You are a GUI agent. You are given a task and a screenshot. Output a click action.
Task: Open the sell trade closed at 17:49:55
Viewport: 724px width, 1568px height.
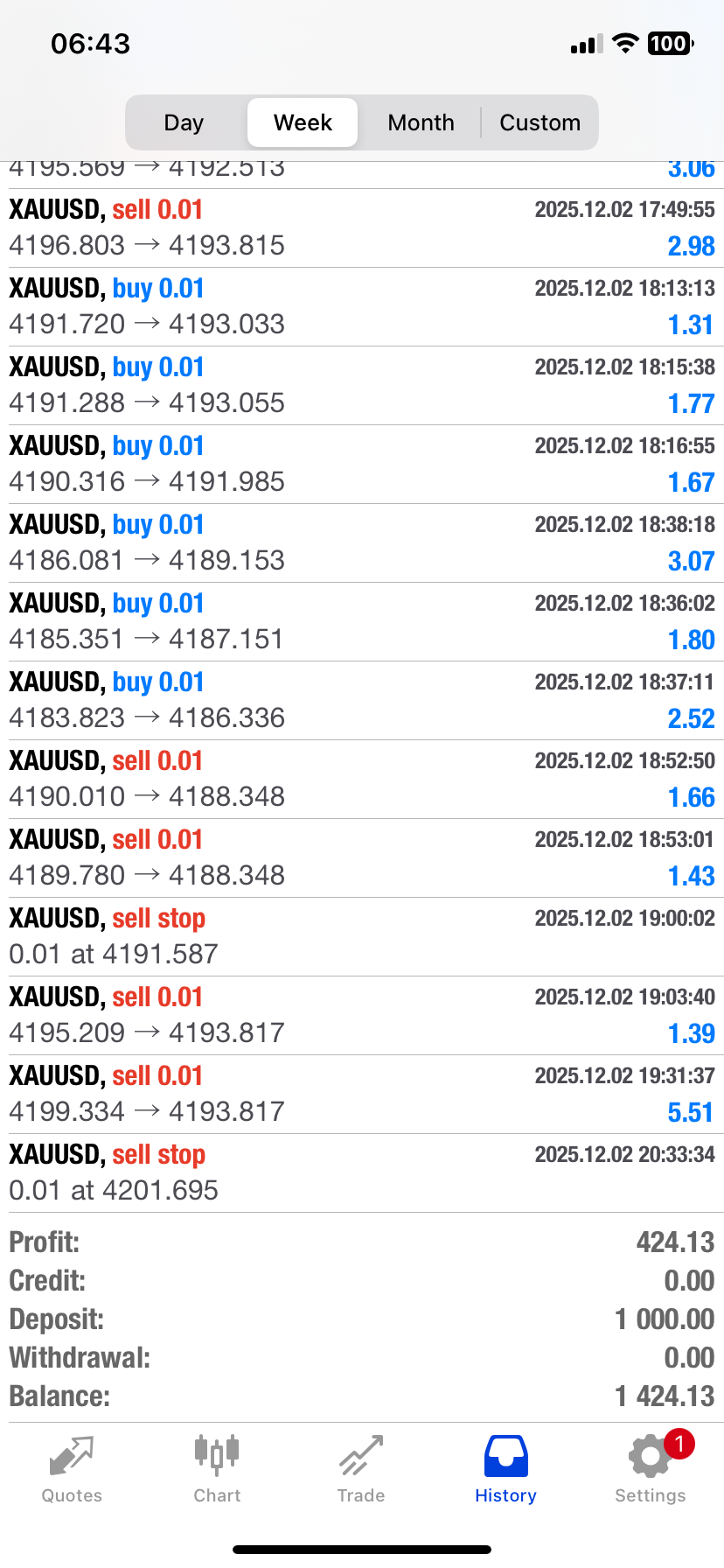pos(362,227)
